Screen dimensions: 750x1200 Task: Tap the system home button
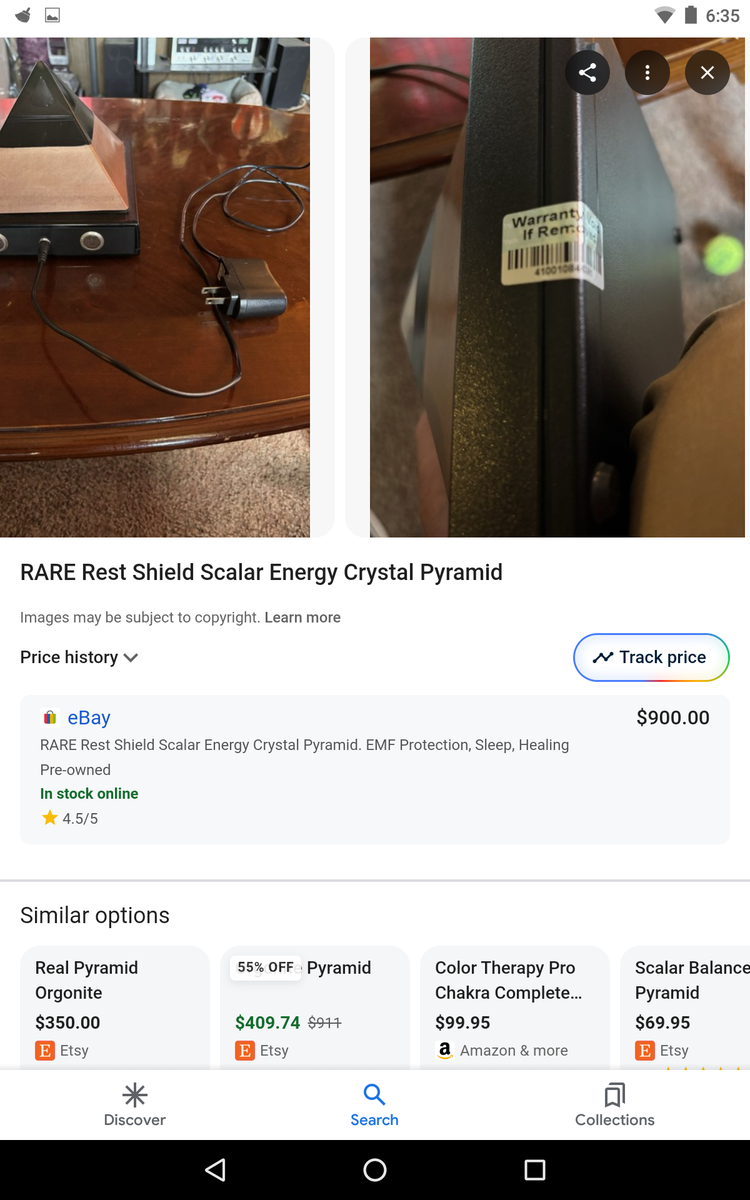375,1170
